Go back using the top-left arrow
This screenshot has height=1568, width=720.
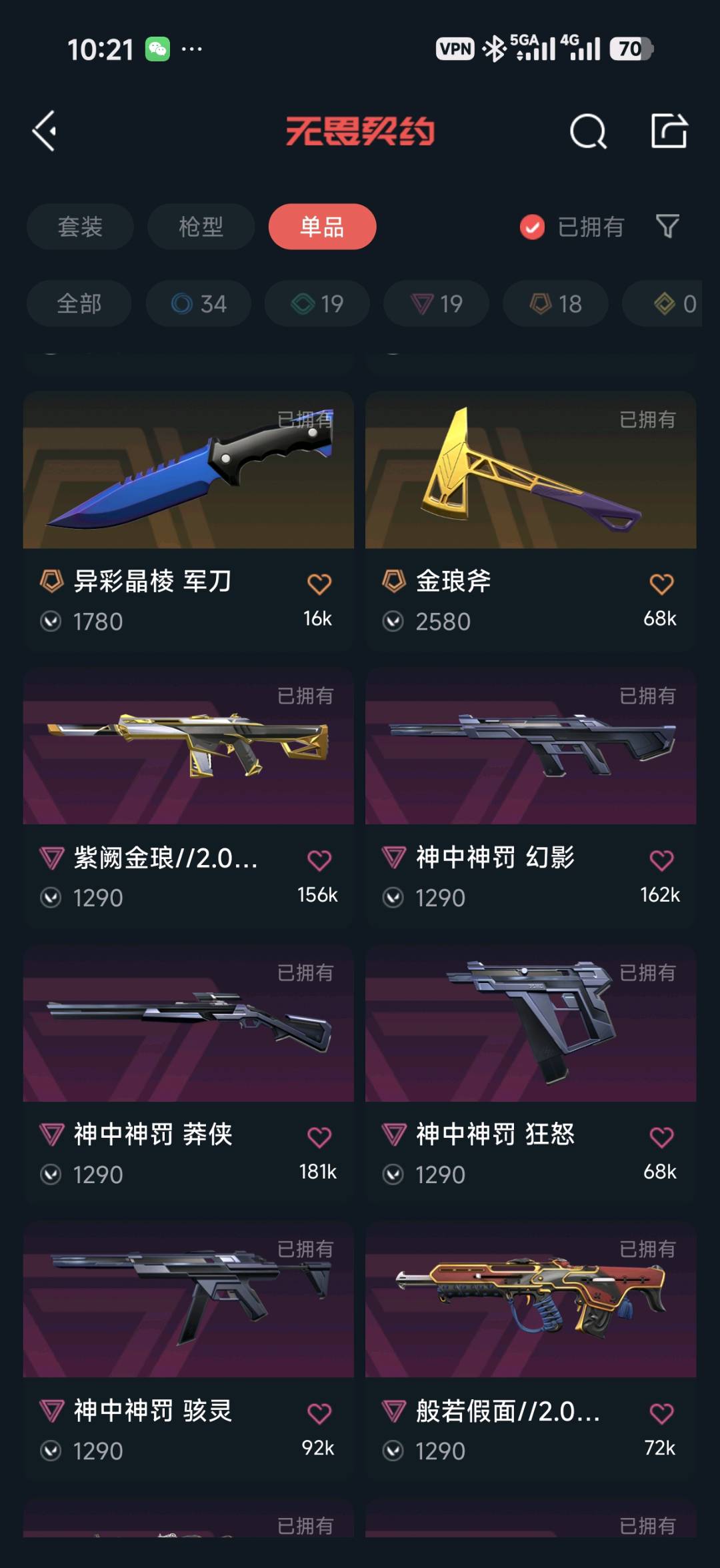pos(45,131)
